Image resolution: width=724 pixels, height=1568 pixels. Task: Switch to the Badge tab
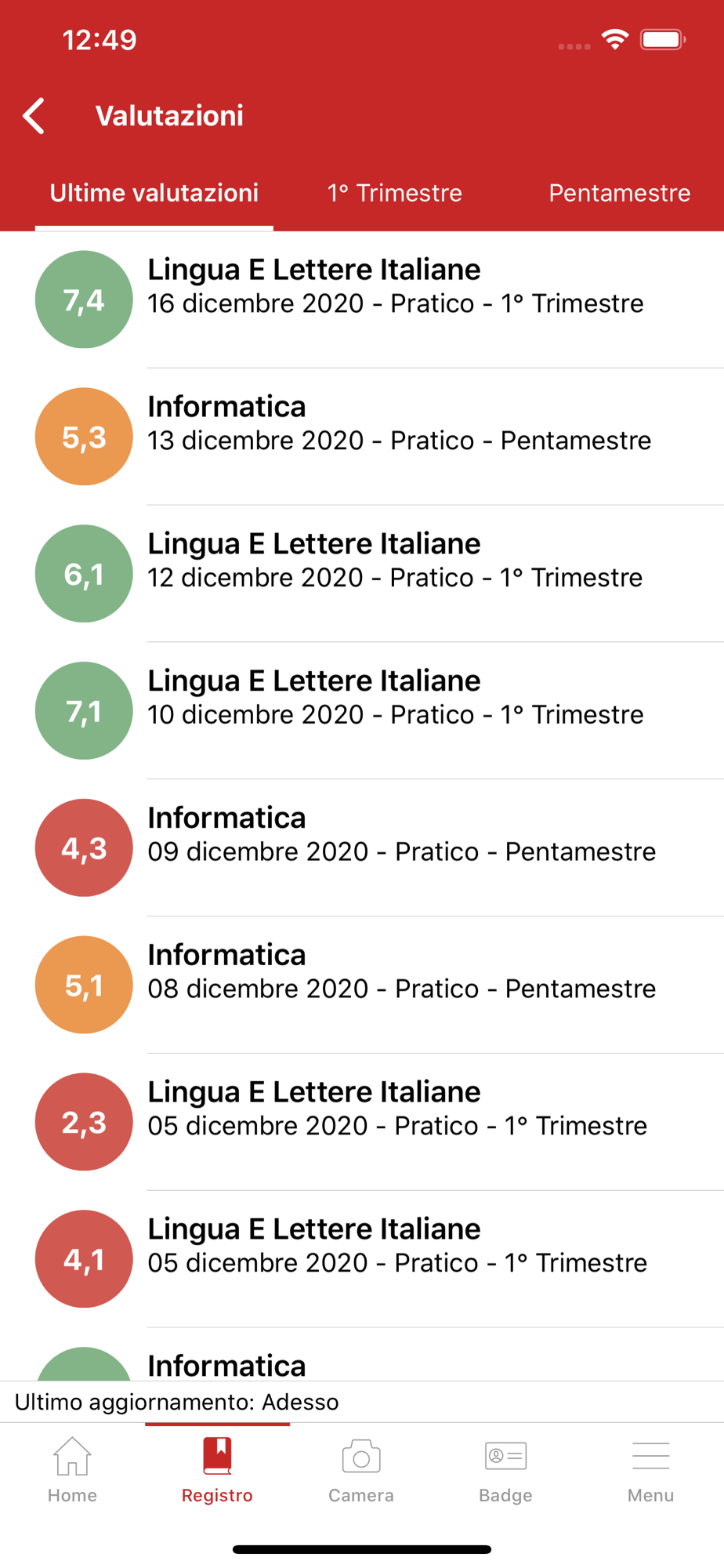tap(505, 1470)
